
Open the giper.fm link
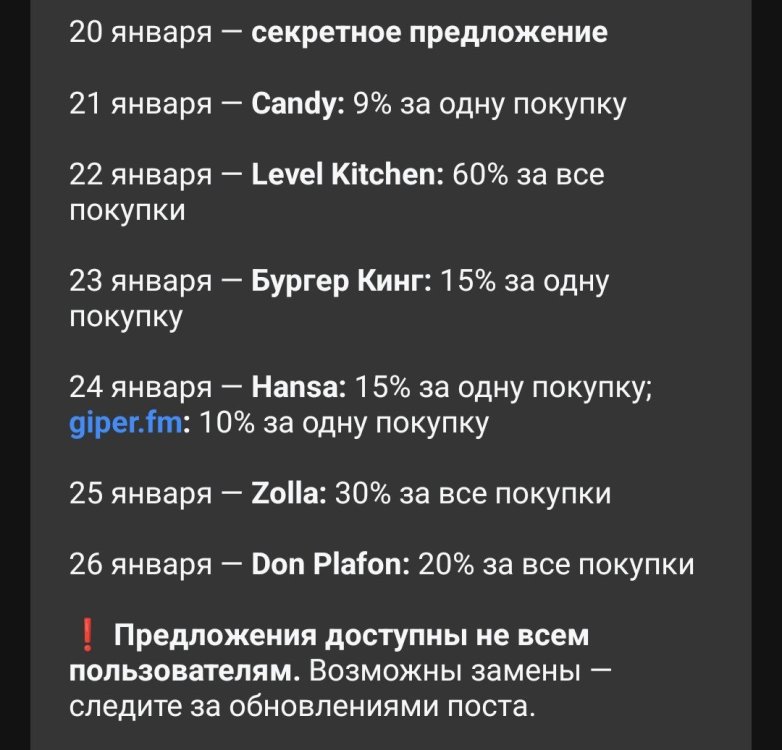coord(125,423)
